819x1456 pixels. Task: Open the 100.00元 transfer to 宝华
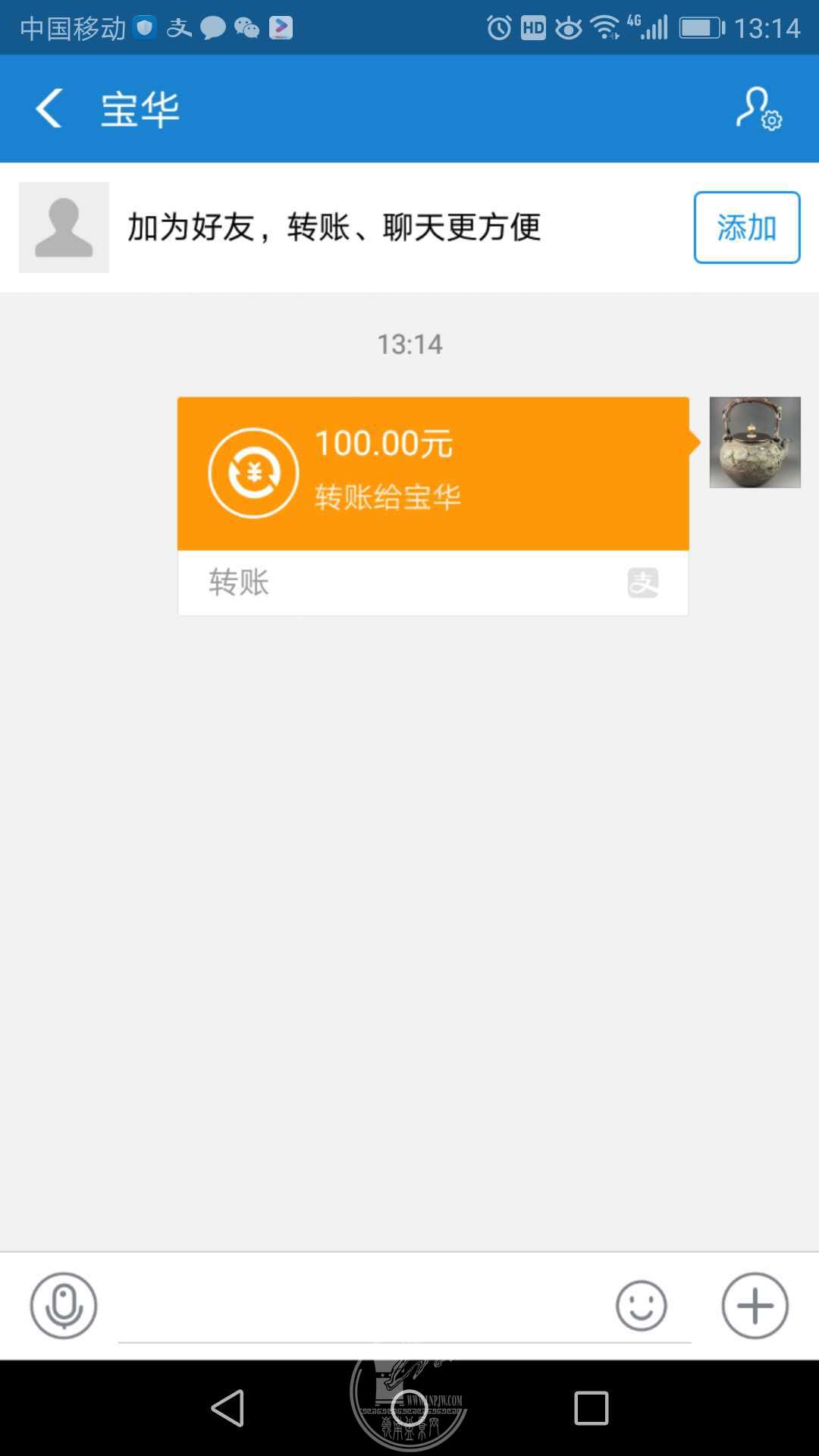pos(432,474)
